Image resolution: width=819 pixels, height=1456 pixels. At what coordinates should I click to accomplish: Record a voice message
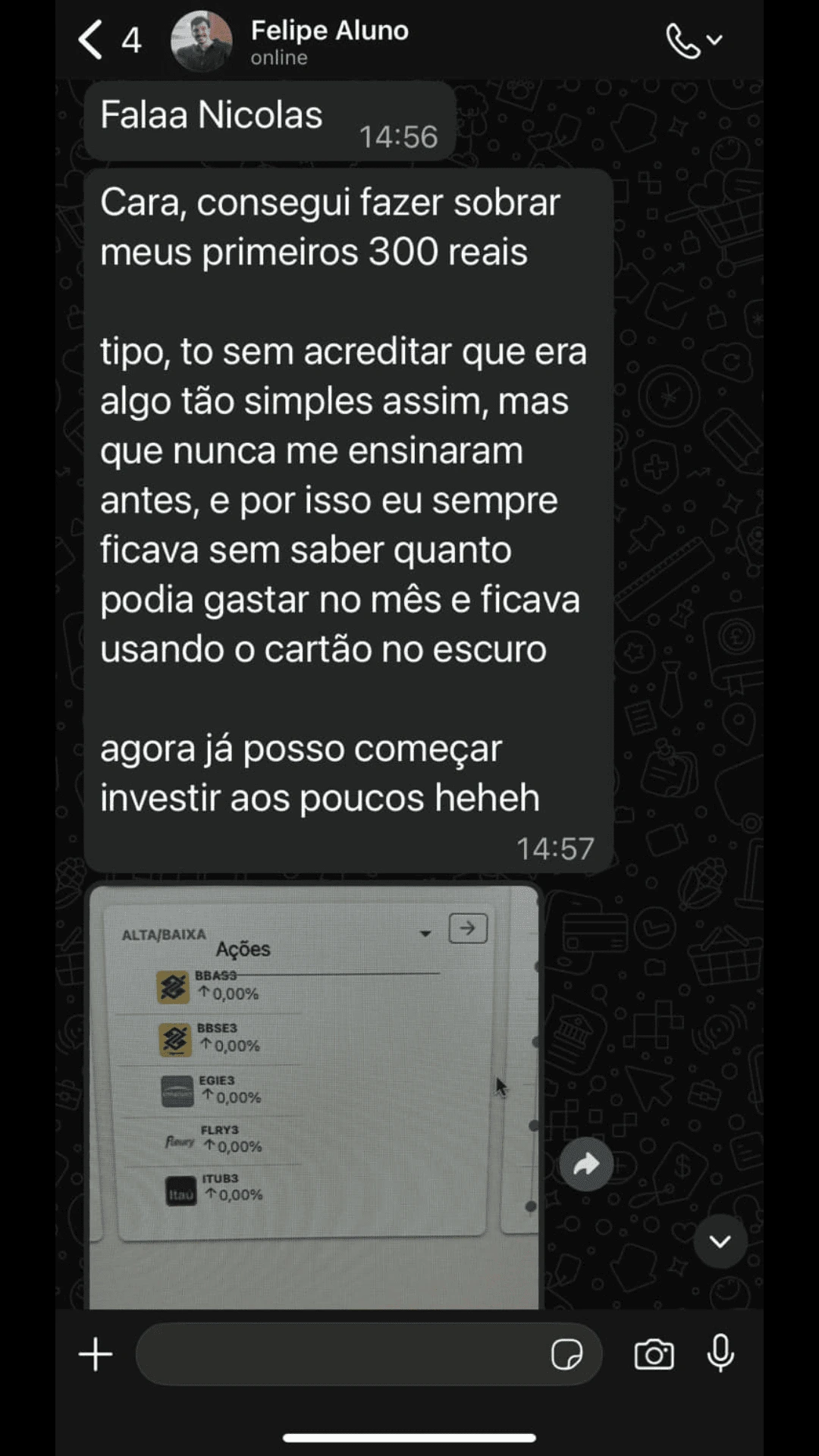pyautogui.click(x=720, y=1354)
